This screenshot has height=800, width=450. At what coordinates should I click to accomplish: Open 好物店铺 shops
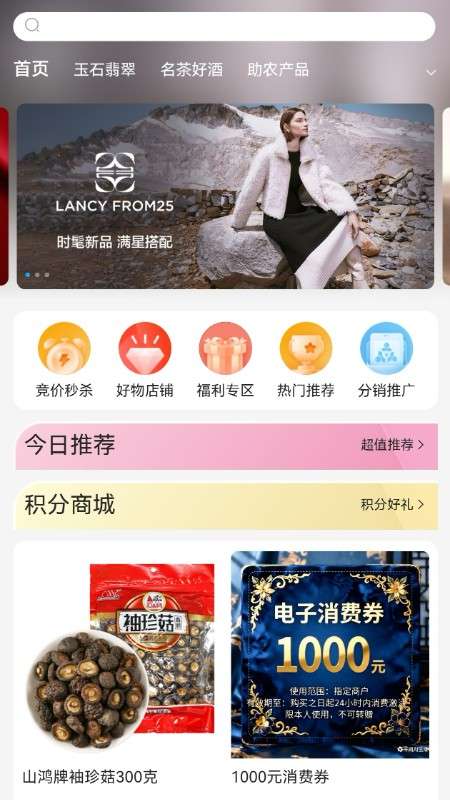(145, 360)
